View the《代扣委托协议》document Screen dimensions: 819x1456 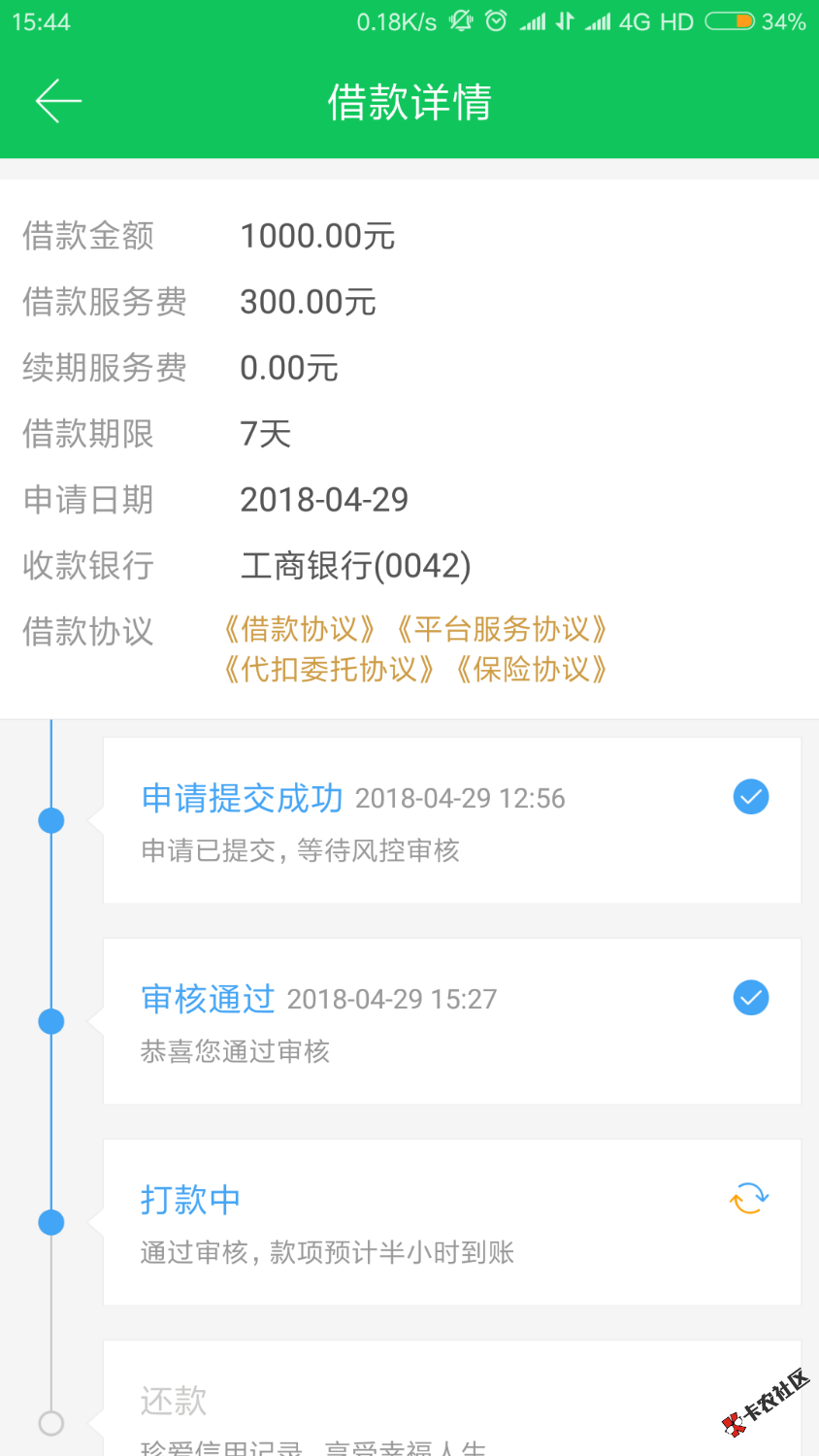(x=328, y=669)
